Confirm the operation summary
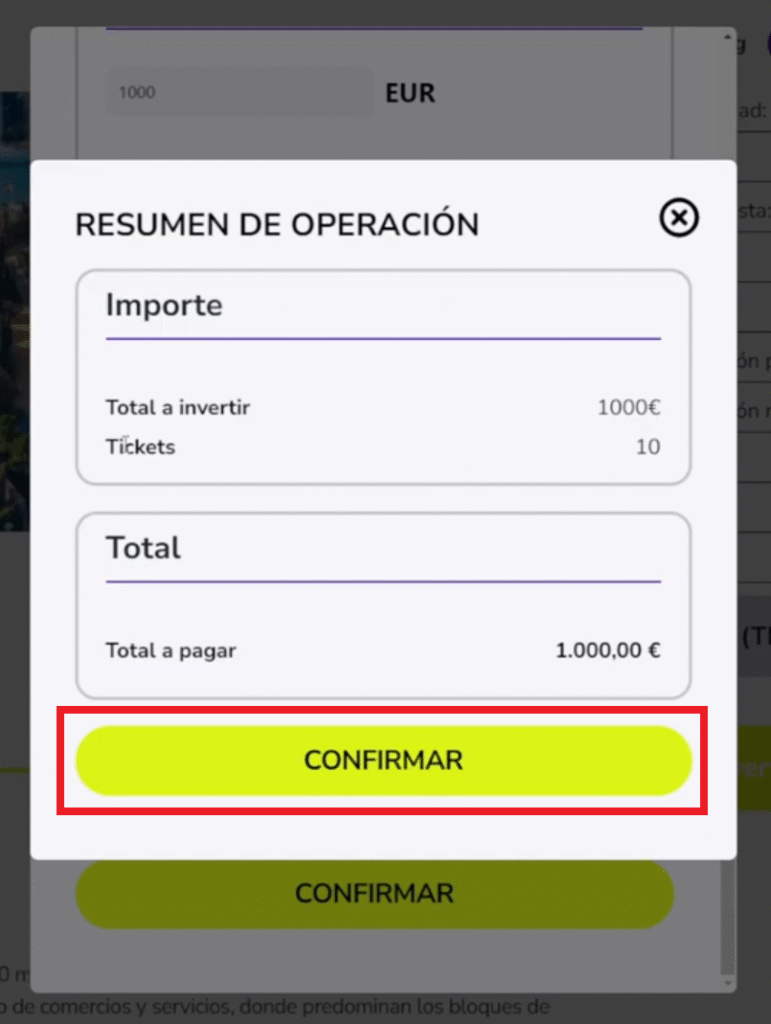 [x=383, y=760]
